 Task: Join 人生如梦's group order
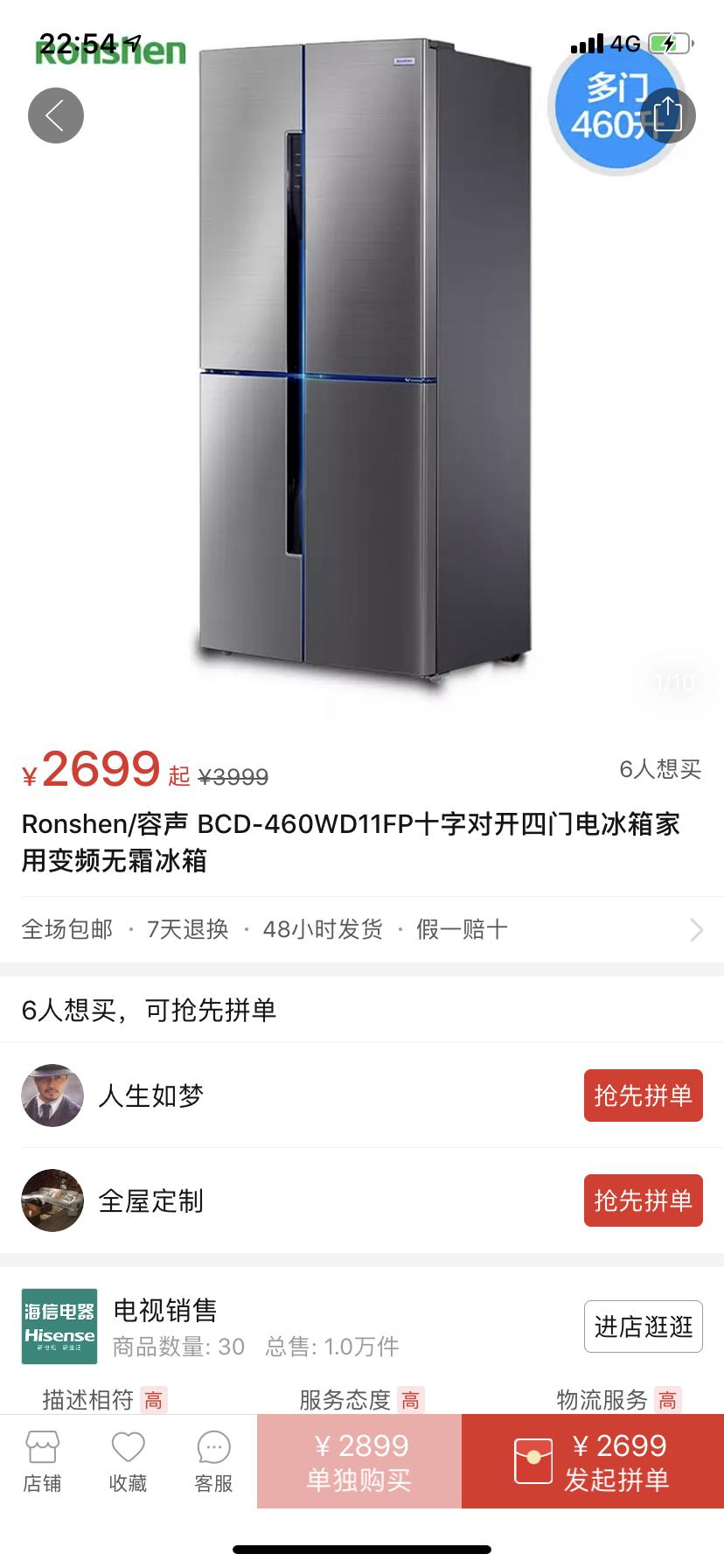pyautogui.click(x=643, y=1095)
